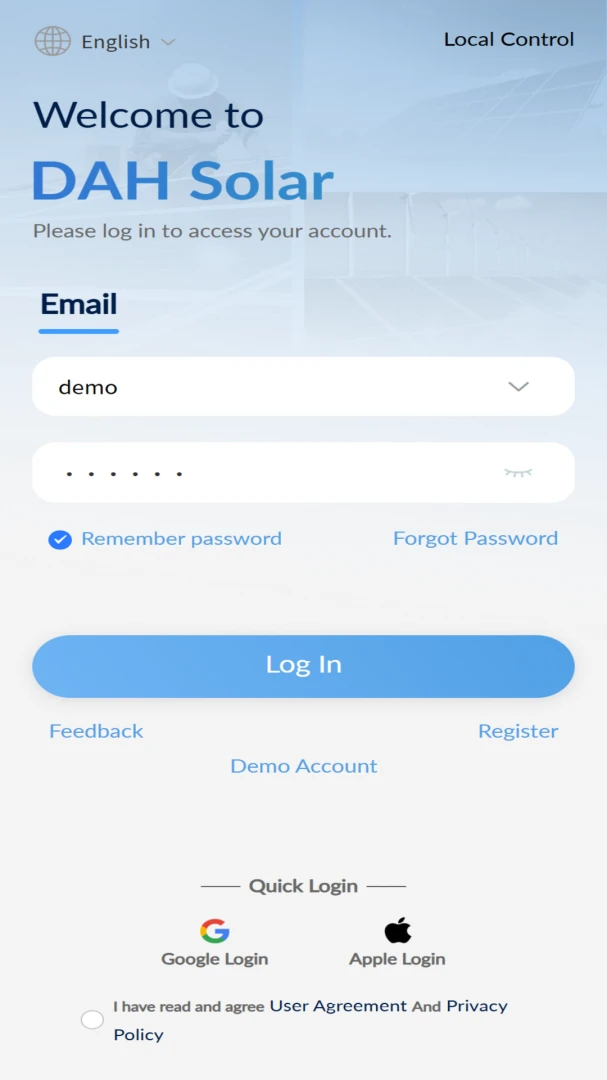Sign in with Google Login
The width and height of the screenshot is (607, 1080).
point(214,942)
